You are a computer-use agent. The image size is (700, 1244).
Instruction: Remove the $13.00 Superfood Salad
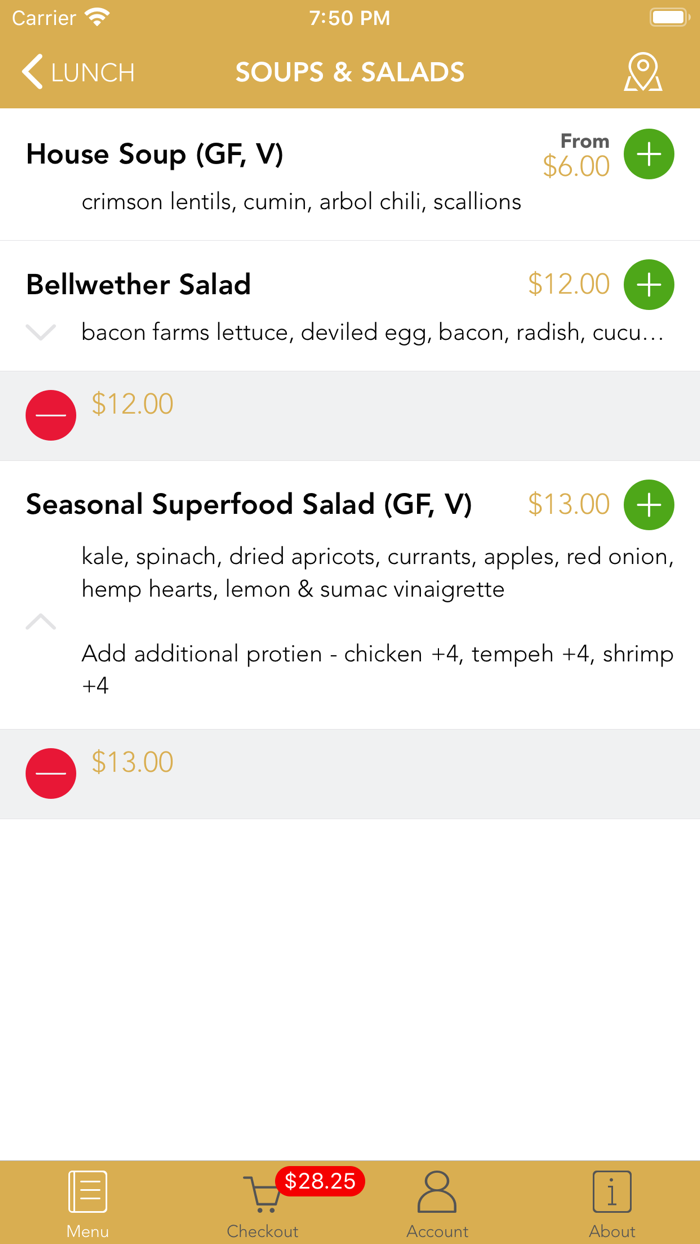[x=51, y=773]
